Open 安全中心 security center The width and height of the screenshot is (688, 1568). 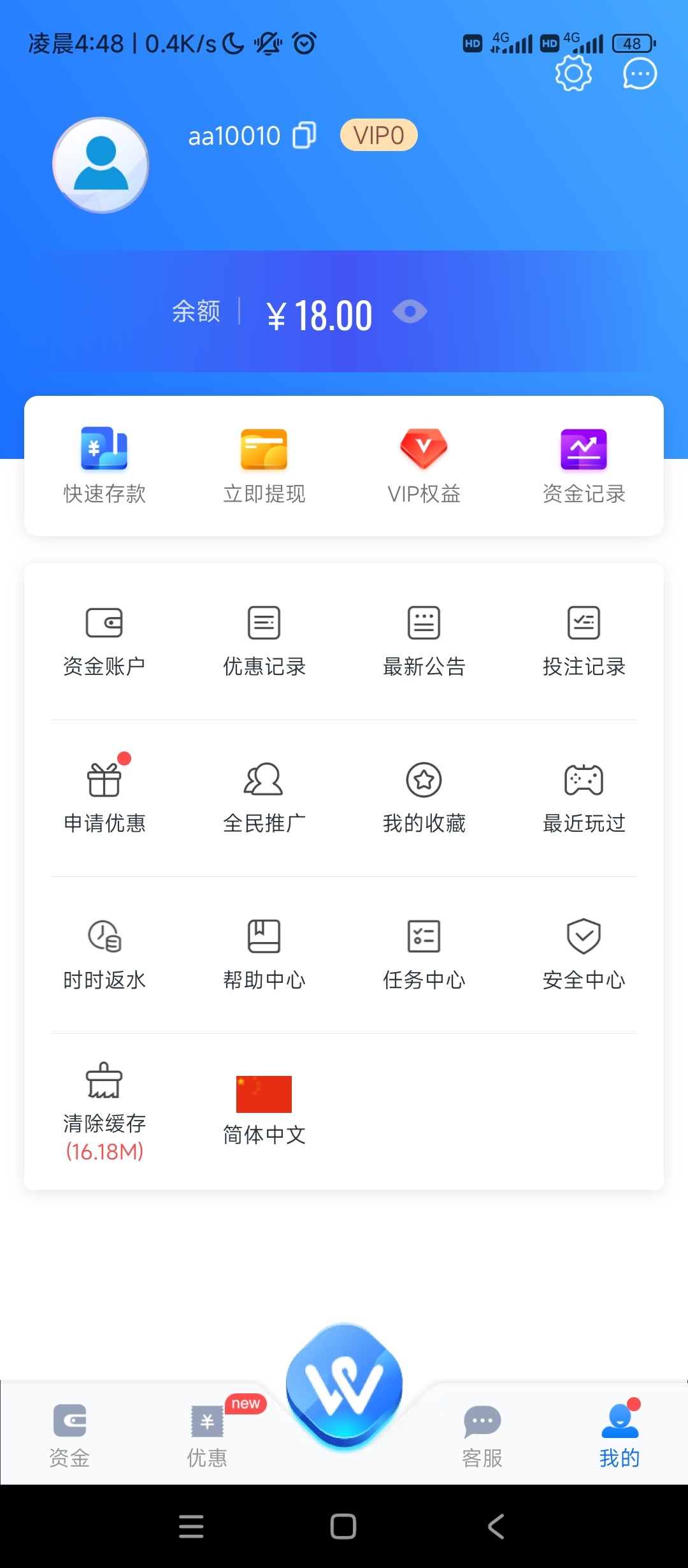point(583,953)
